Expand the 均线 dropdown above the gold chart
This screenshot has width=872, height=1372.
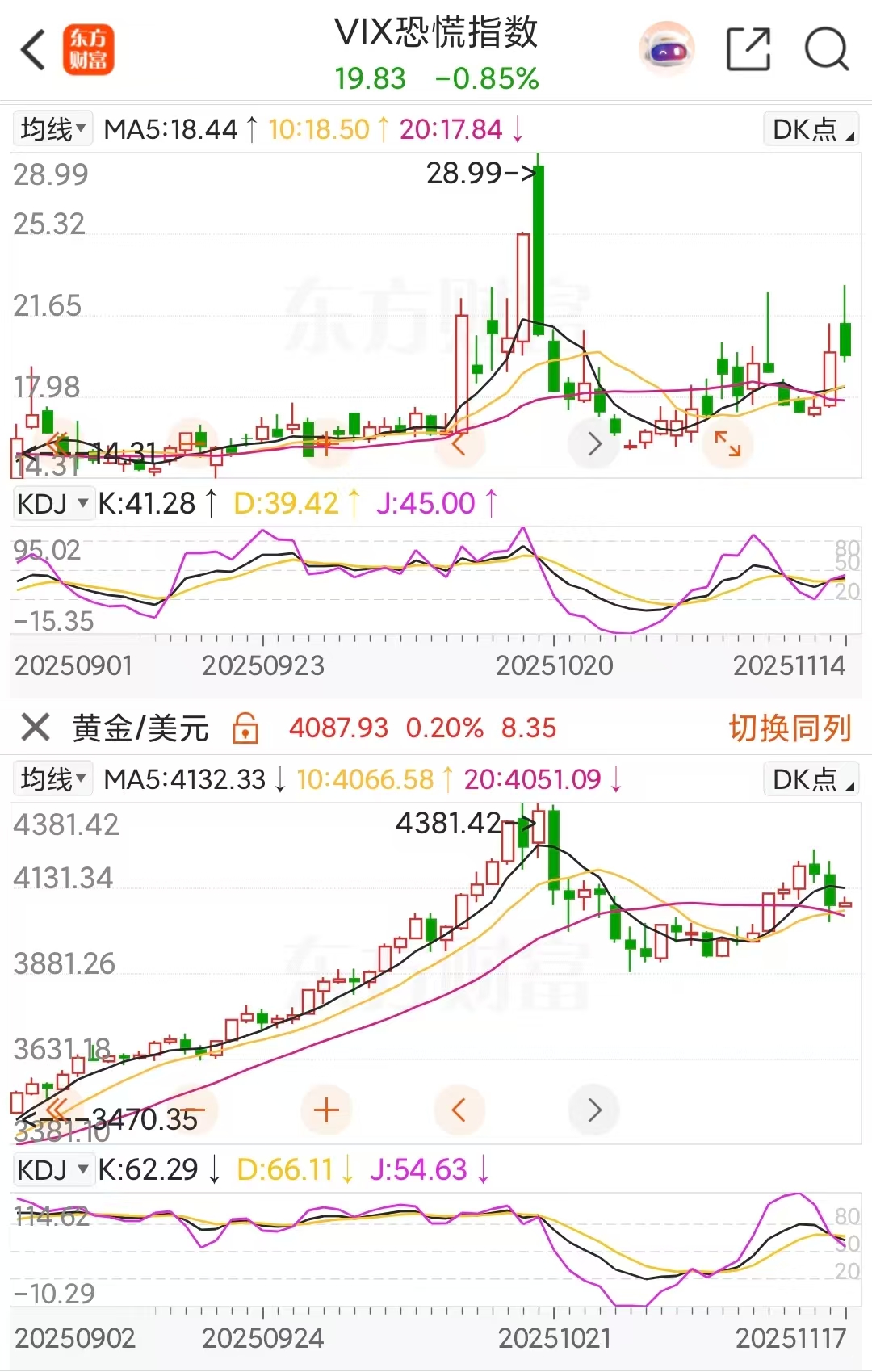click(x=52, y=779)
